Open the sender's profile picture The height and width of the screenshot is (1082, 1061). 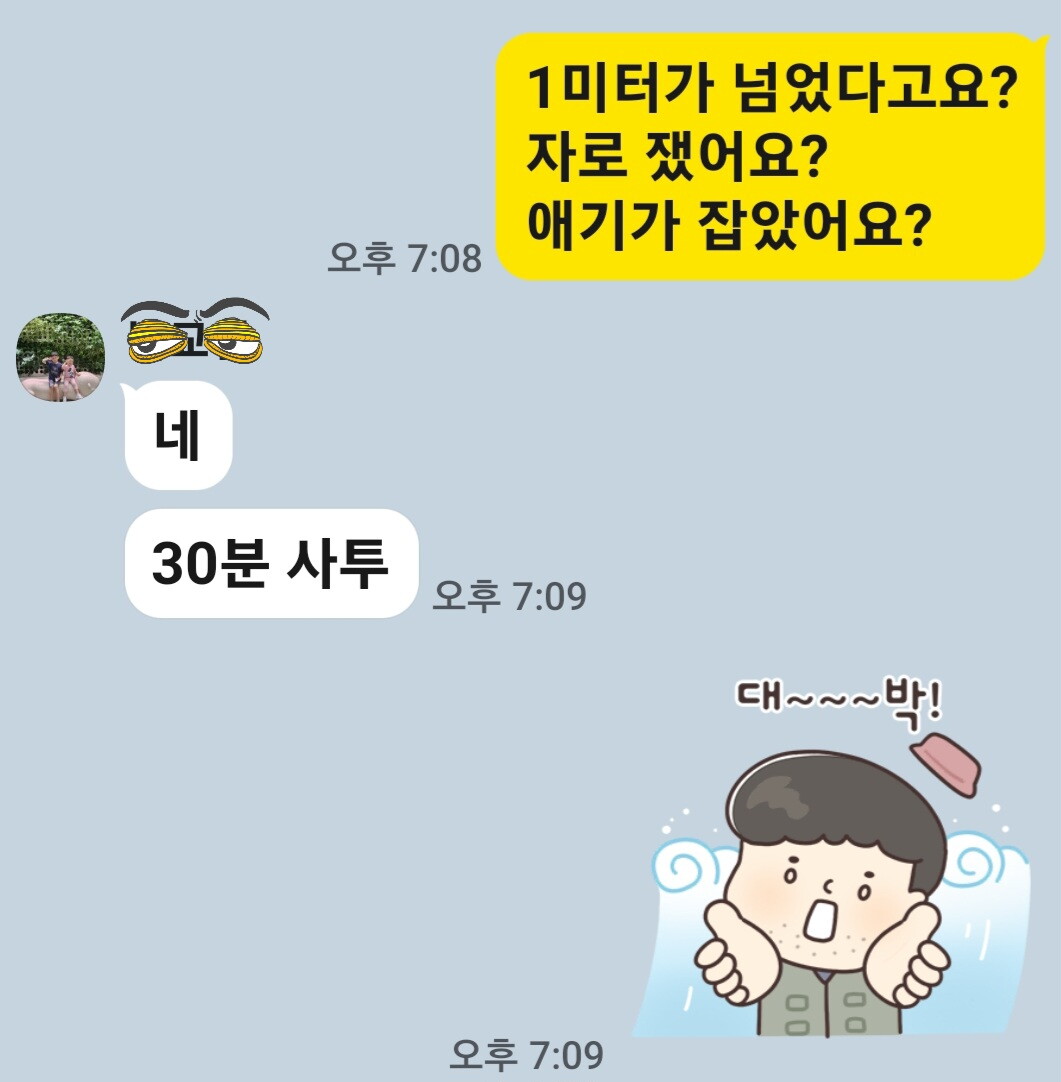tap(60, 357)
